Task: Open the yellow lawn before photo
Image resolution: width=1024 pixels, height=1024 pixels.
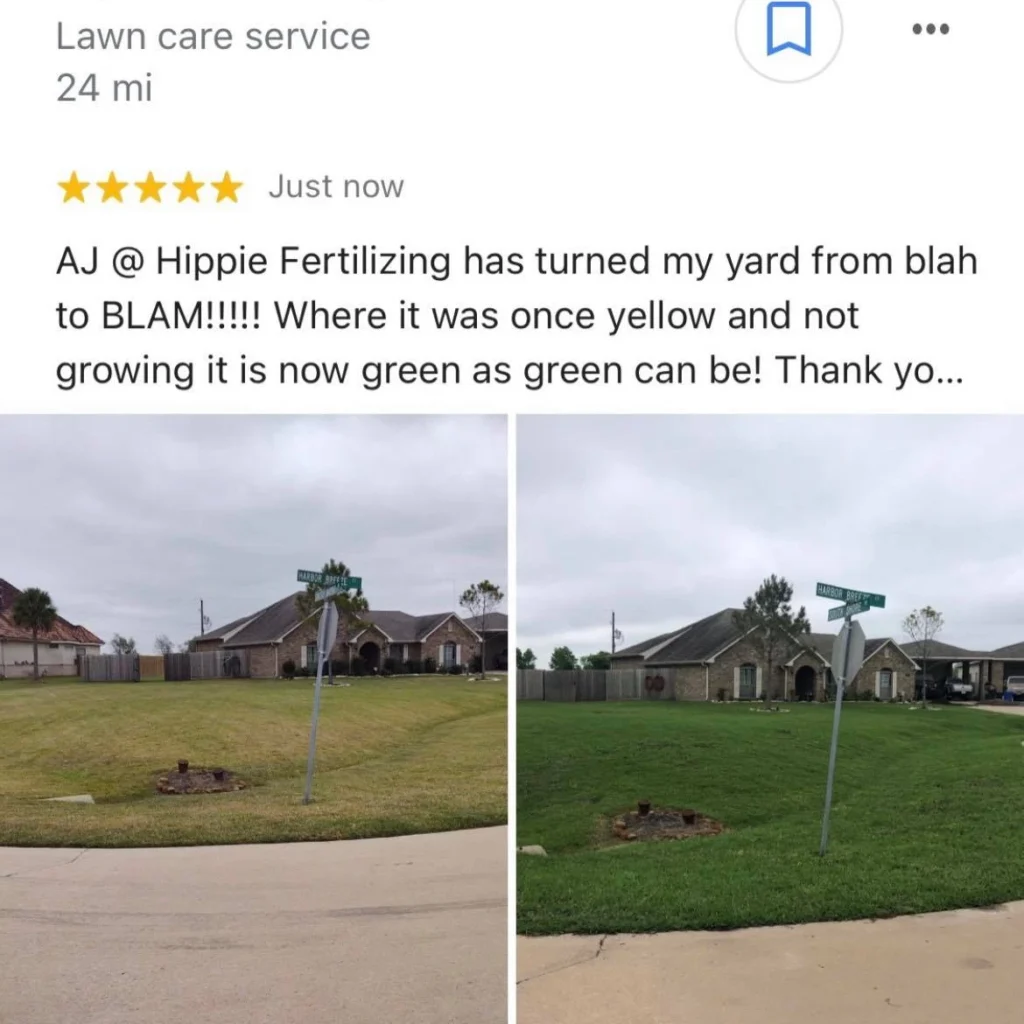Action: pos(253,718)
